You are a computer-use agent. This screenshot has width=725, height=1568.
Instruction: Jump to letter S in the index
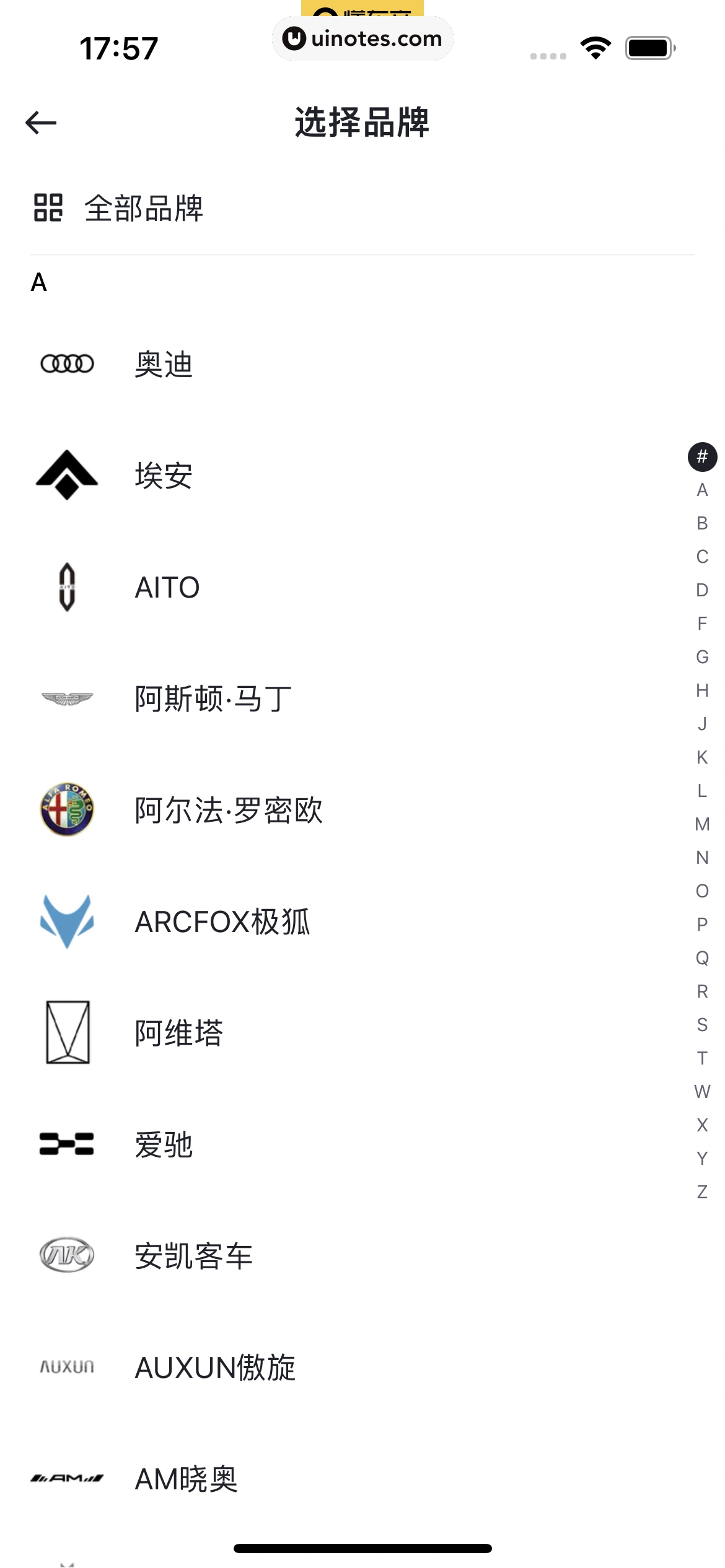click(x=702, y=1025)
